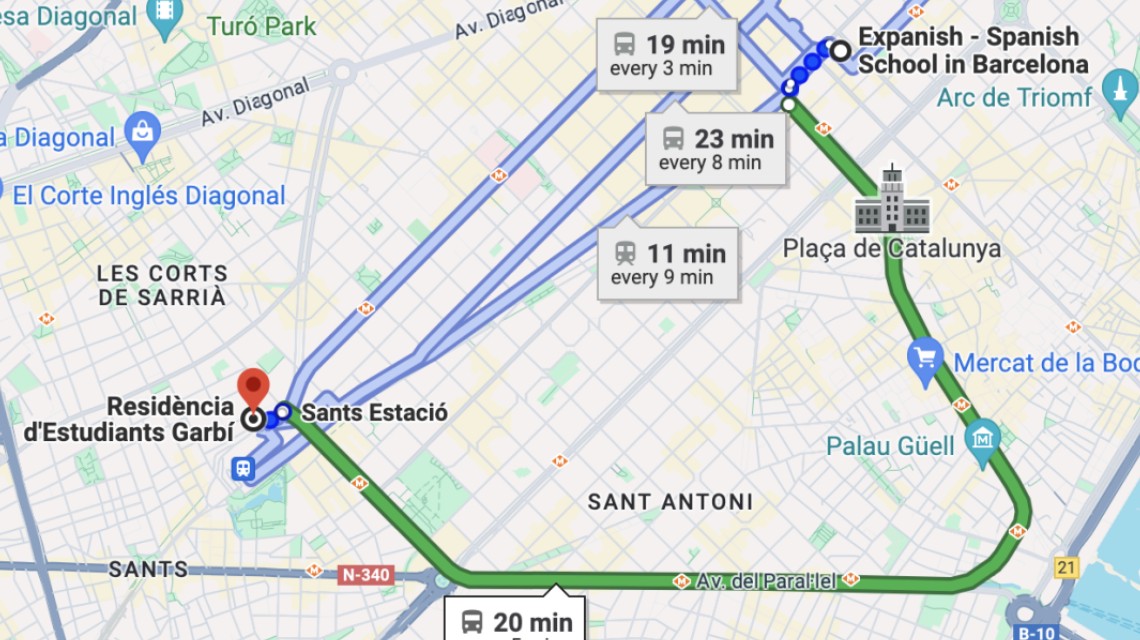
Task: Select the 20 min bus route callout
Action: 517,622
